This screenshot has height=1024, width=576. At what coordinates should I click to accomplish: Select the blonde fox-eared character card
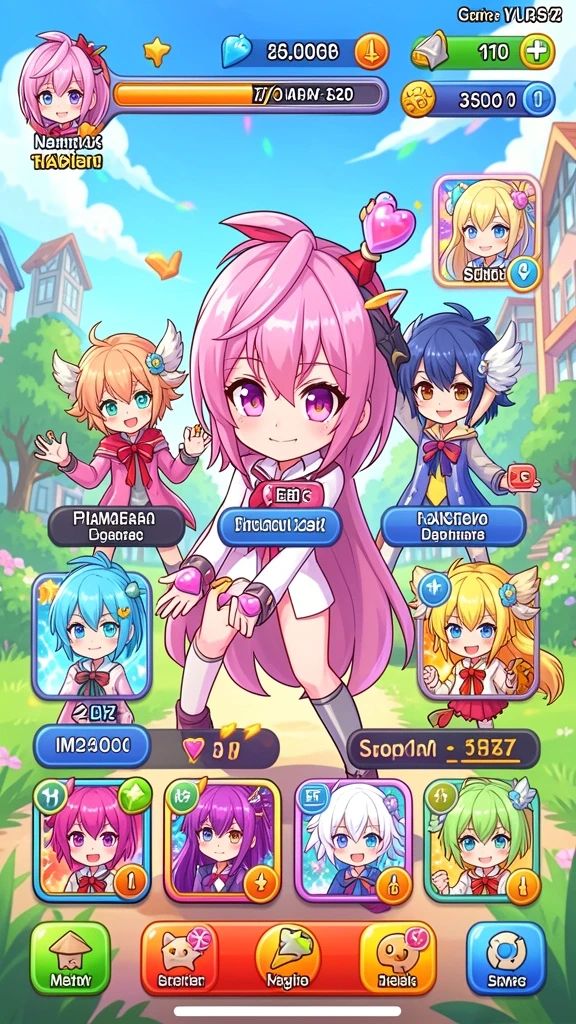[x=478, y=636]
